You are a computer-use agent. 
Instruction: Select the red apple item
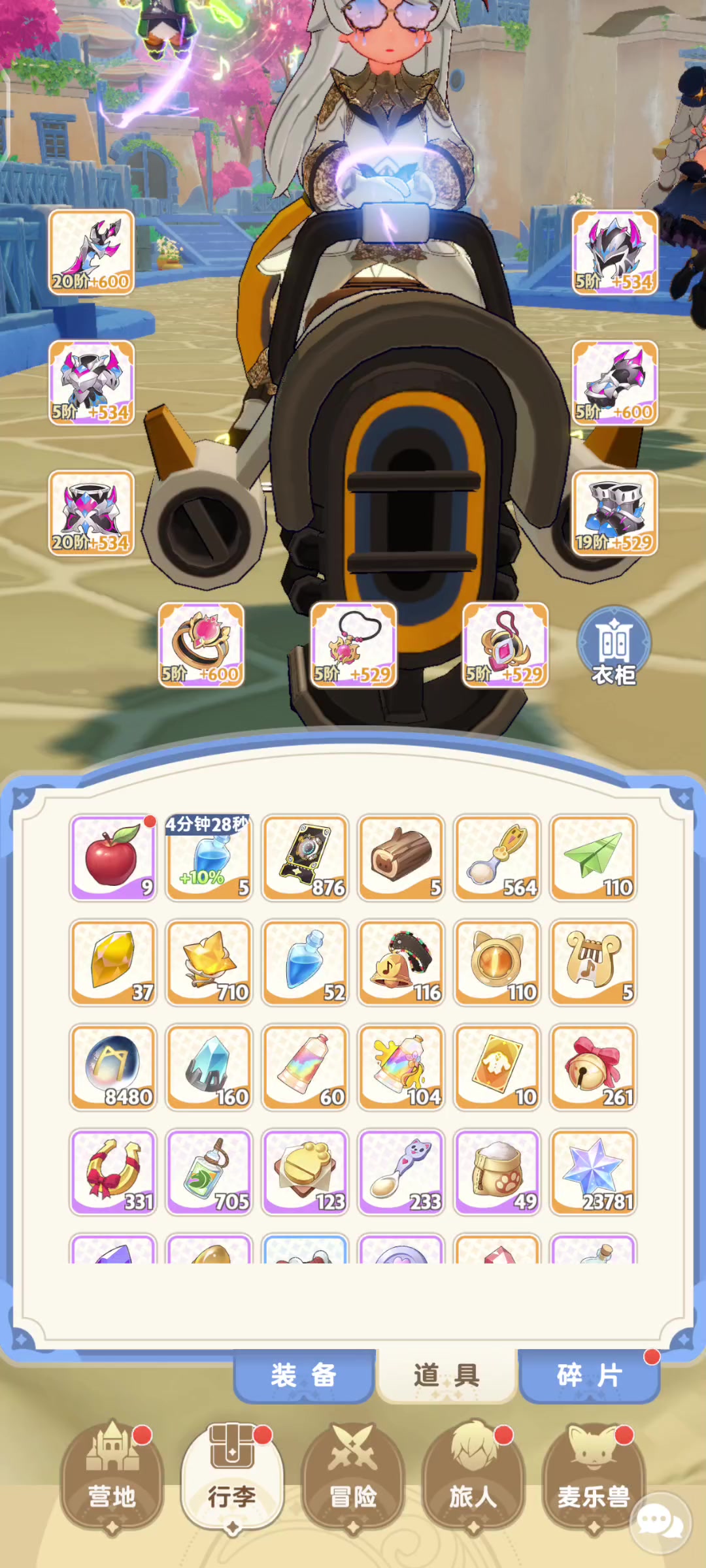(113, 858)
